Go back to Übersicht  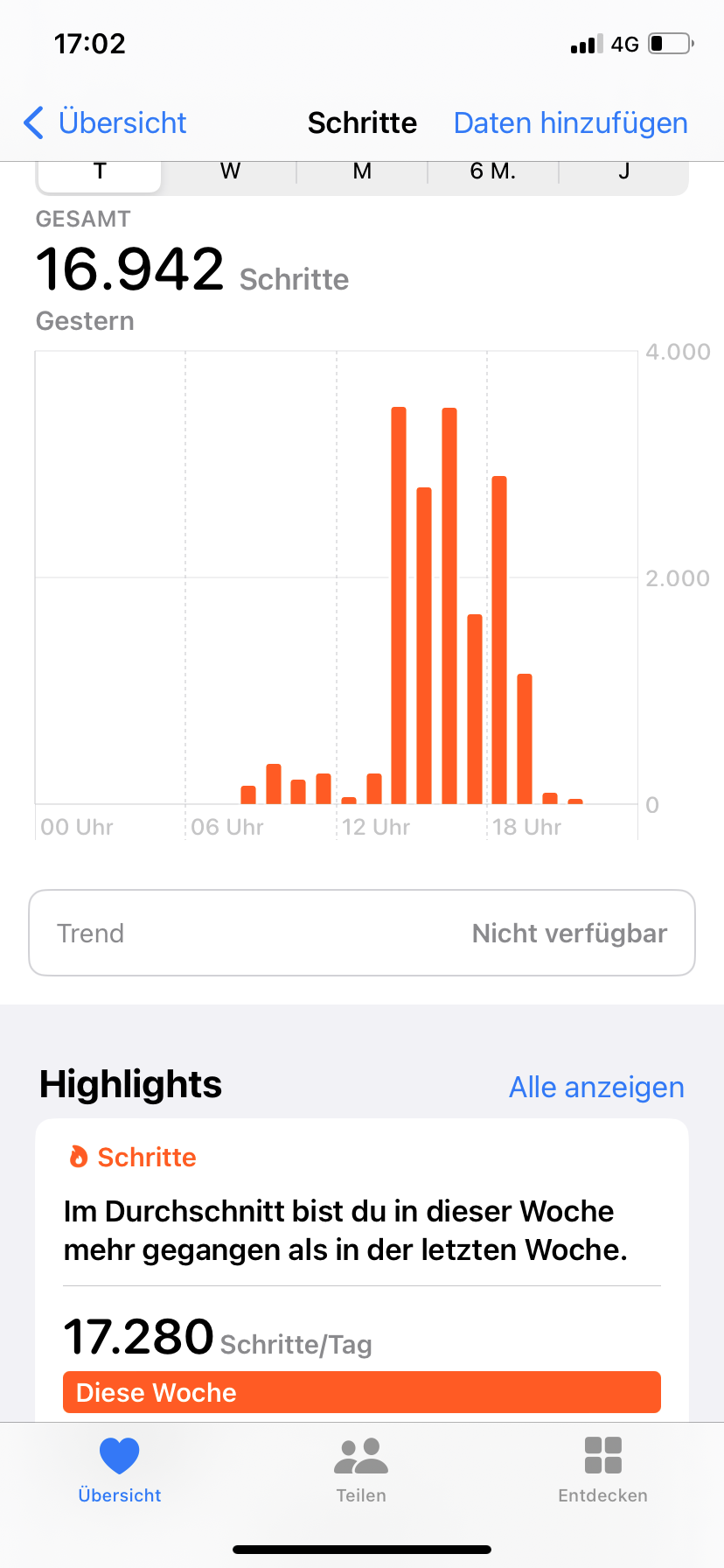105,123
